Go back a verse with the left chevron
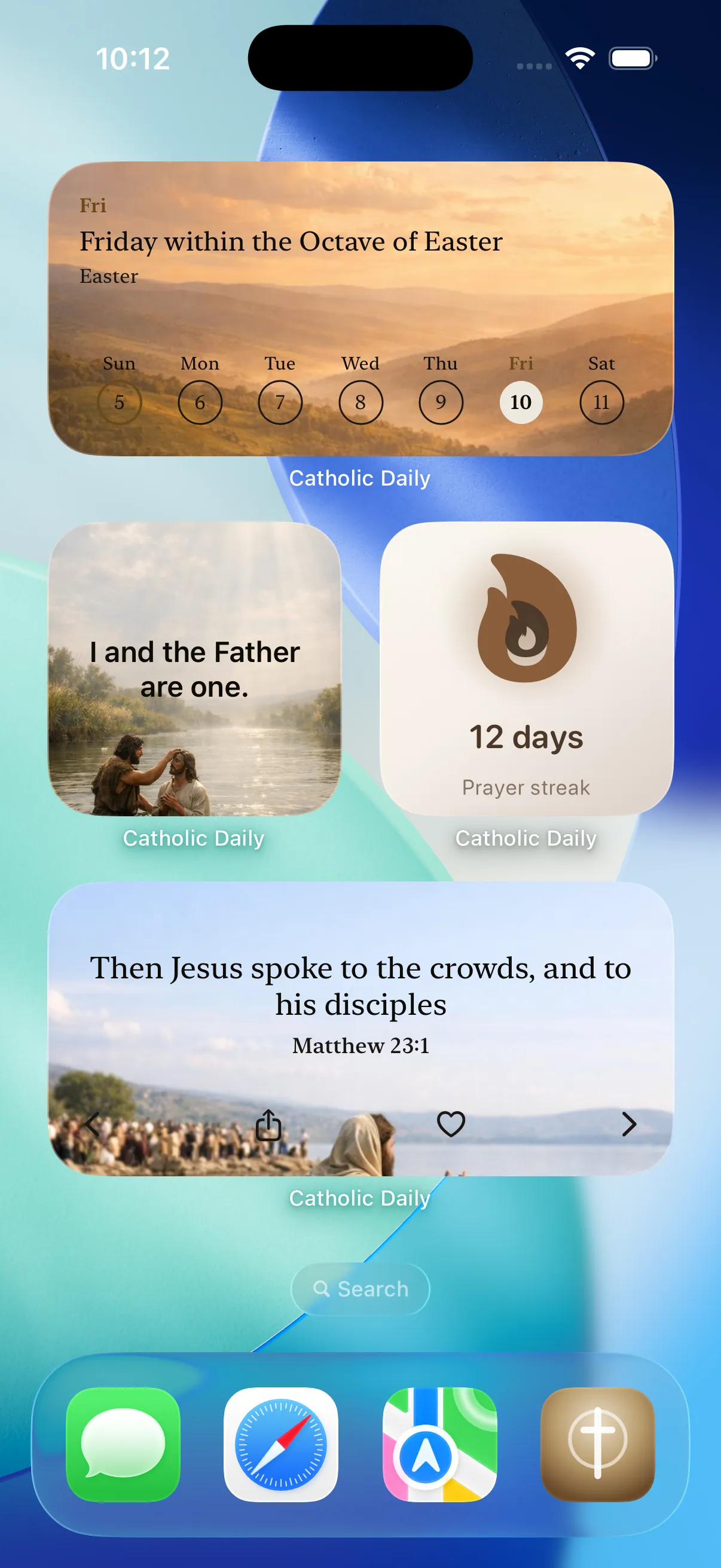721x1568 pixels. click(x=93, y=1125)
